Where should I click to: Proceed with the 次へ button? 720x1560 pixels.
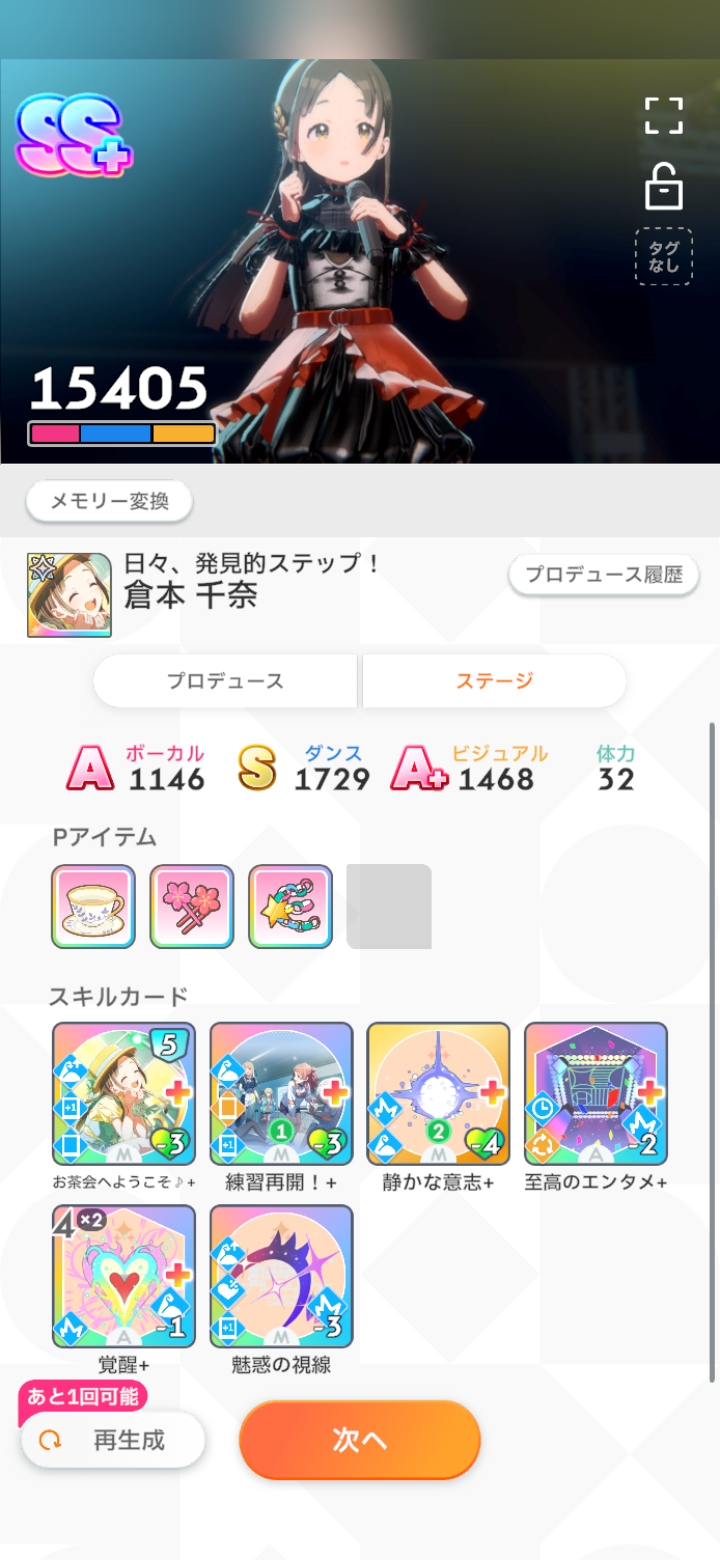(360, 1440)
